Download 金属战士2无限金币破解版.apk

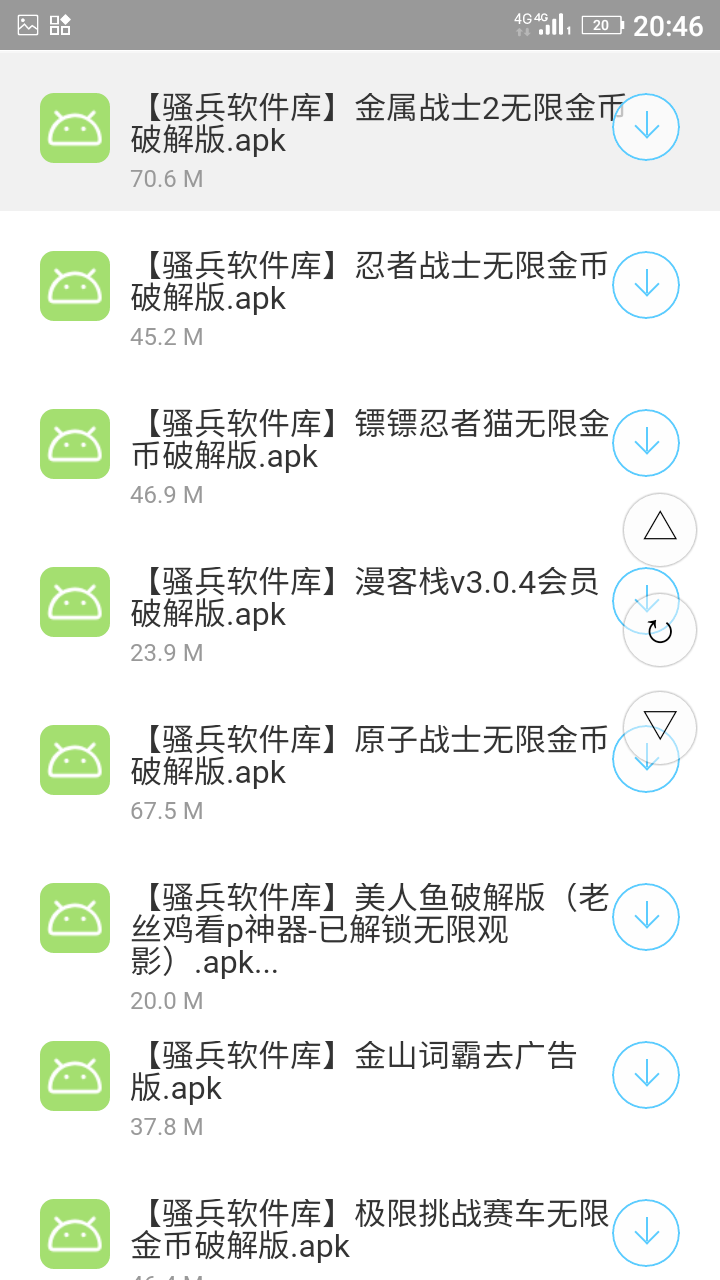coord(646,127)
